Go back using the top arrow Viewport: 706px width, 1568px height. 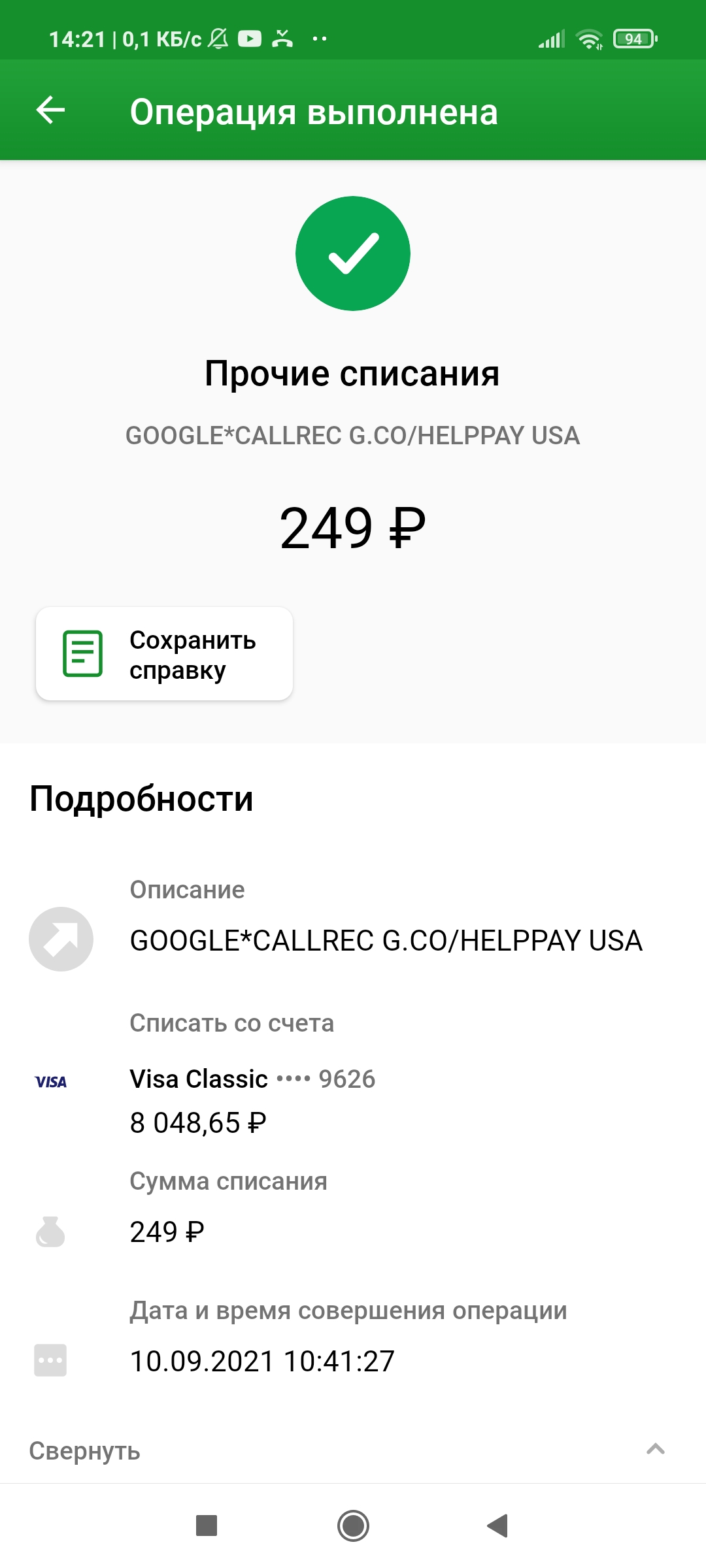coord(50,110)
